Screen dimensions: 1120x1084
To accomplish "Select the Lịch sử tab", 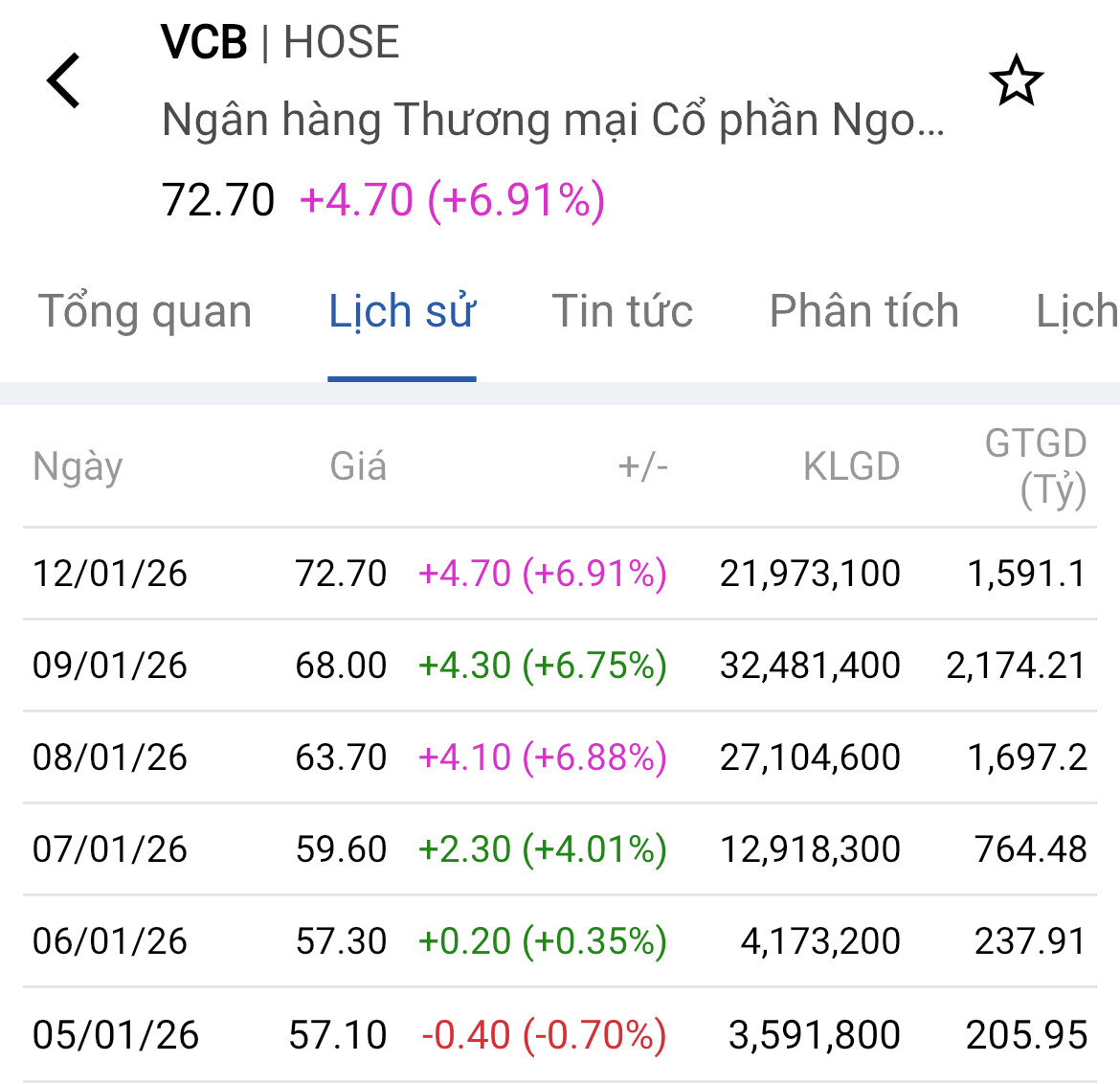I will pyautogui.click(x=402, y=312).
